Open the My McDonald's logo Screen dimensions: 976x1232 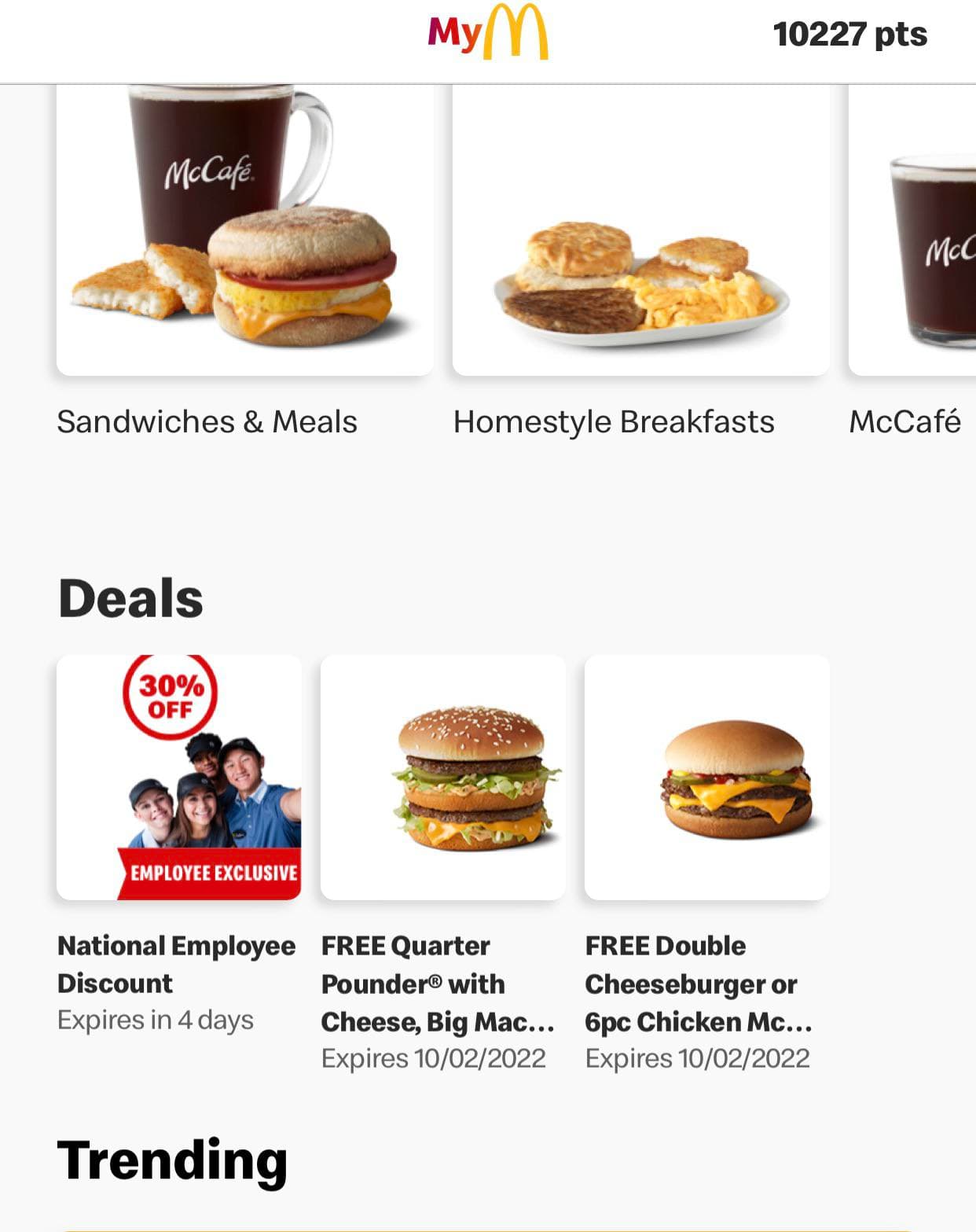tap(487, 35)
